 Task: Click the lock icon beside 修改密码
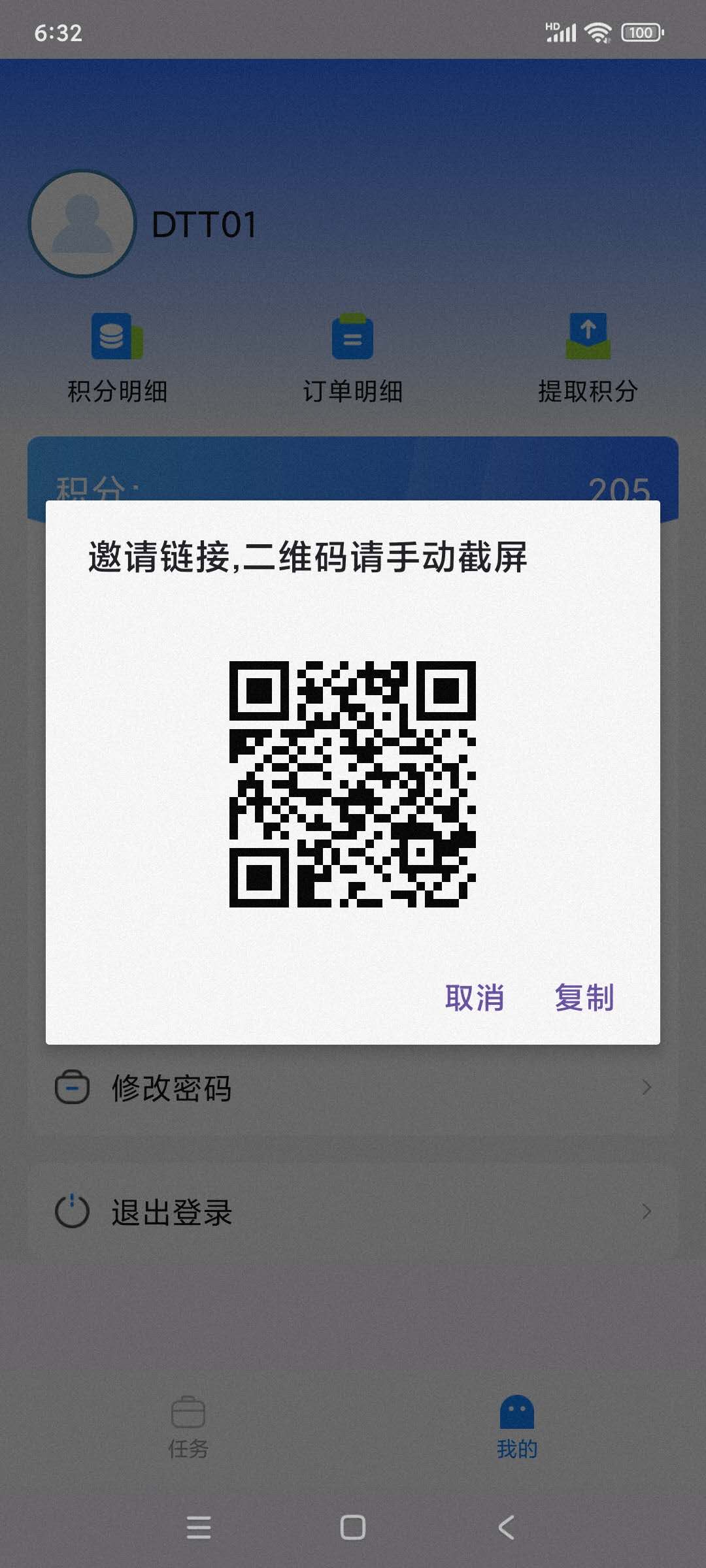71,1086
